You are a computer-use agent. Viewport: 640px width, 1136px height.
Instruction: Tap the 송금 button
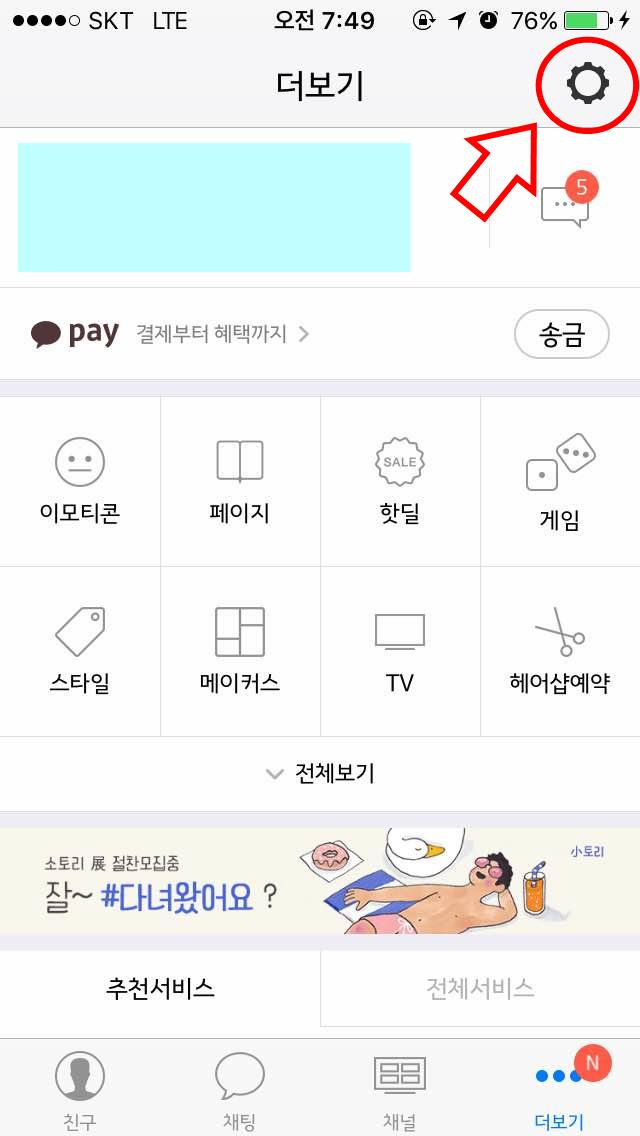[x=562, y=334]
